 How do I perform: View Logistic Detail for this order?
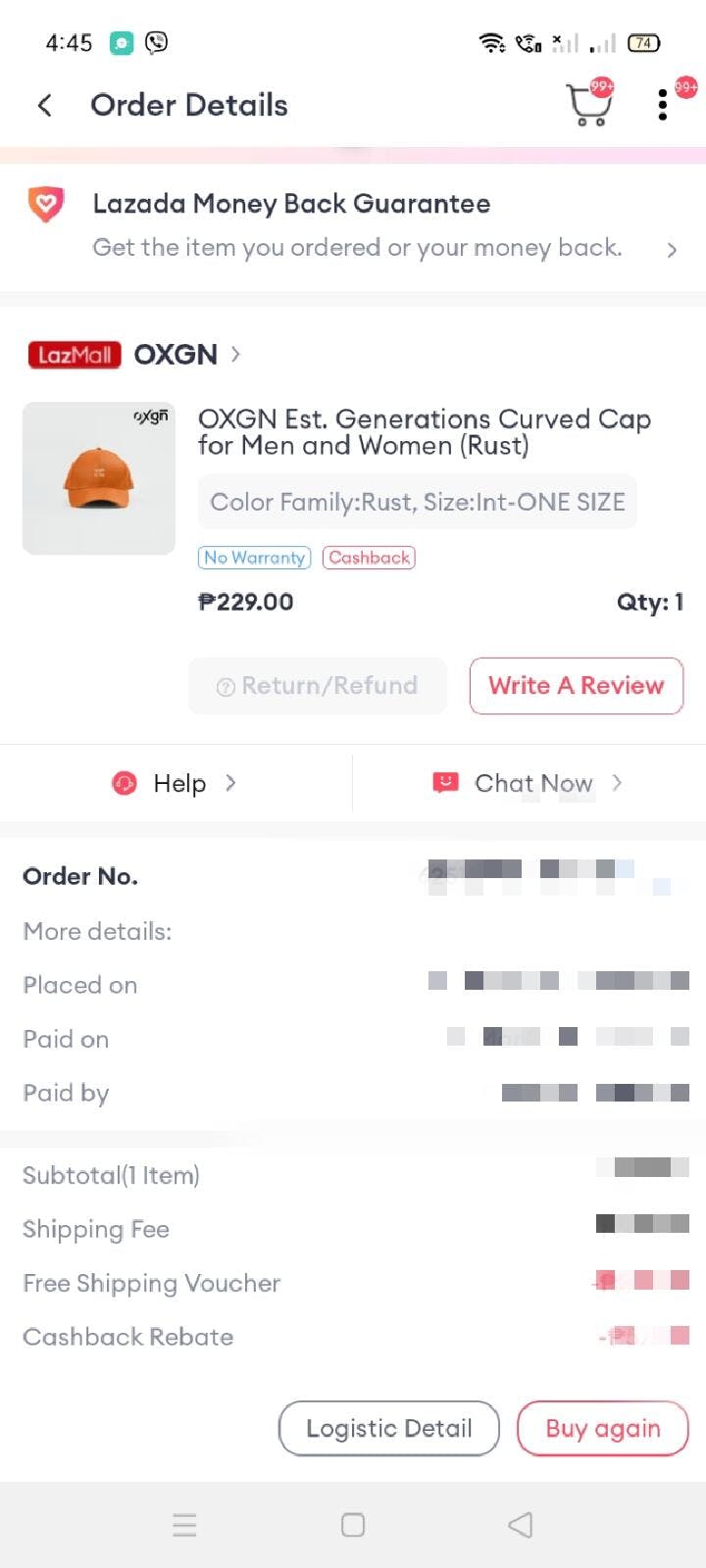(x=389, y=1428)
